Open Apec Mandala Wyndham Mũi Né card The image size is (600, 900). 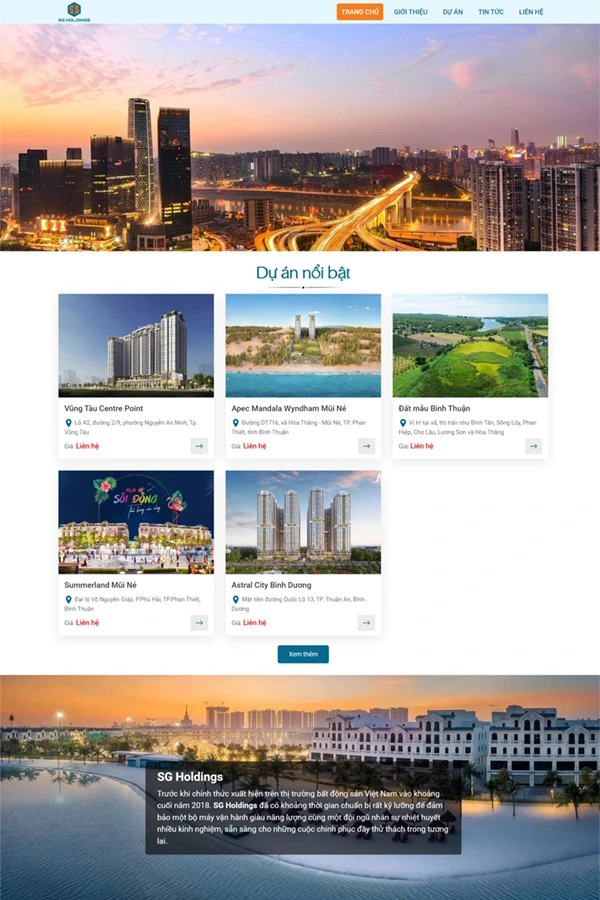click(303, 345)
